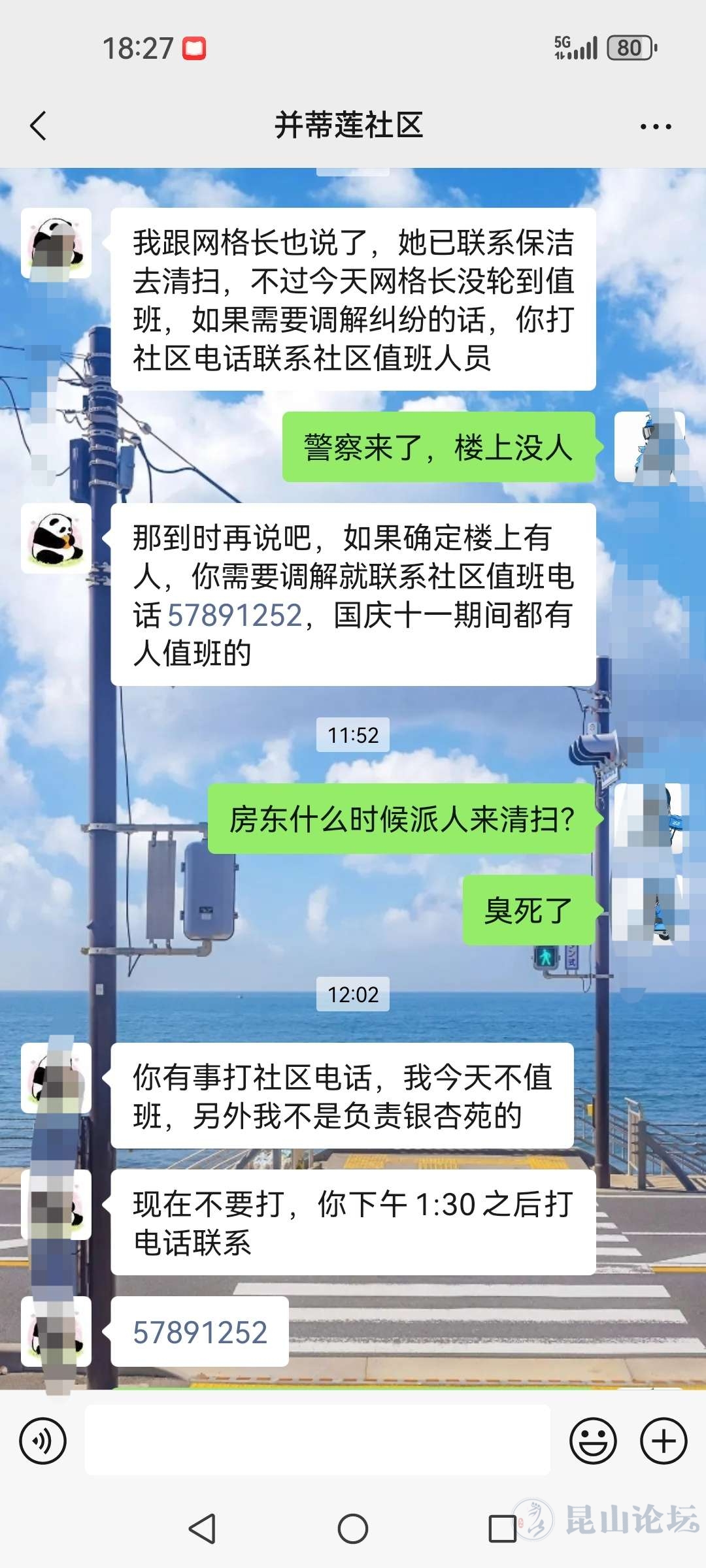The width and height of the screenshot is (706, 1568).
Task: Tap system home button
Action: click(x=352, y=1529)
